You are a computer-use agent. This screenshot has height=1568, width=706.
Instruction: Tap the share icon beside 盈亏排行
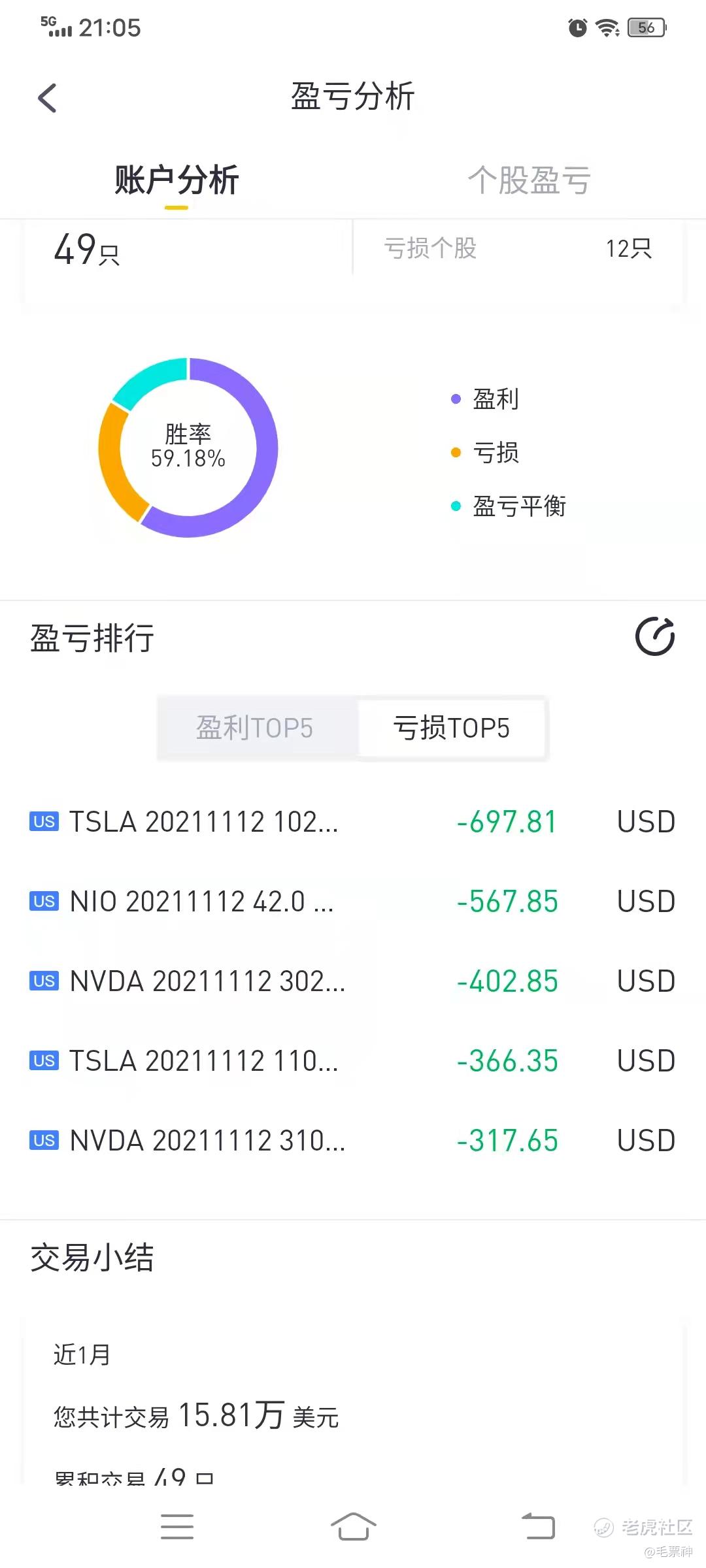655,636
